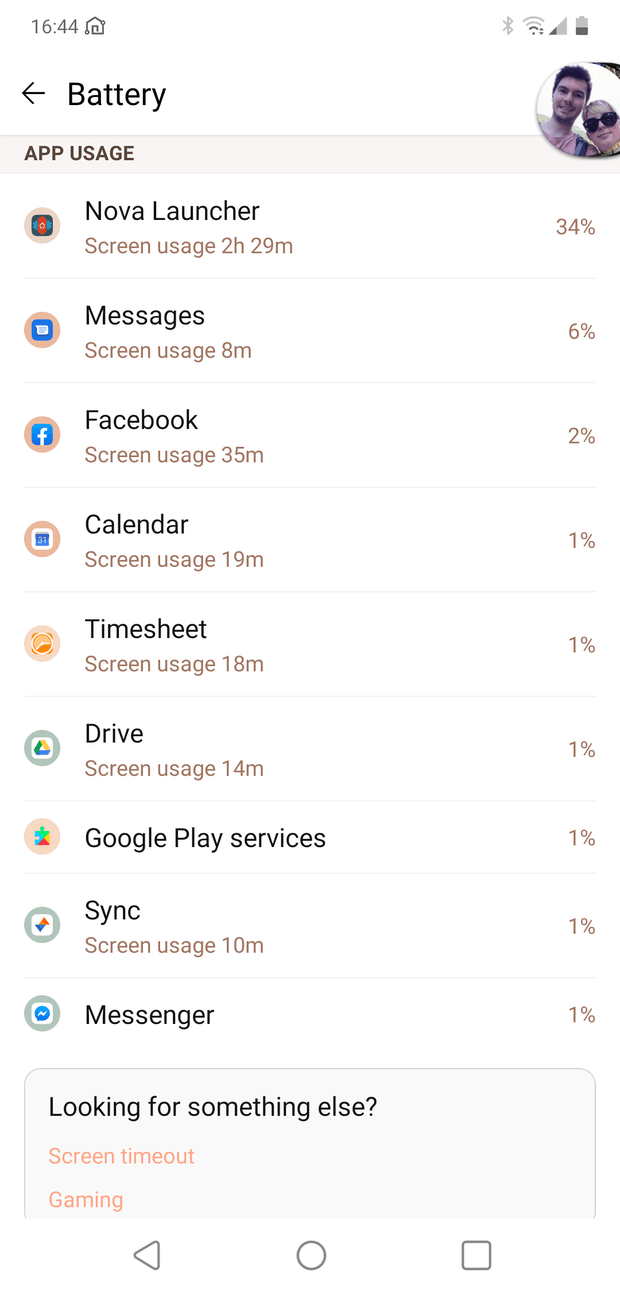Open Google Play services usage row
Screen dimensions: 620x1291
click(310, 838)
